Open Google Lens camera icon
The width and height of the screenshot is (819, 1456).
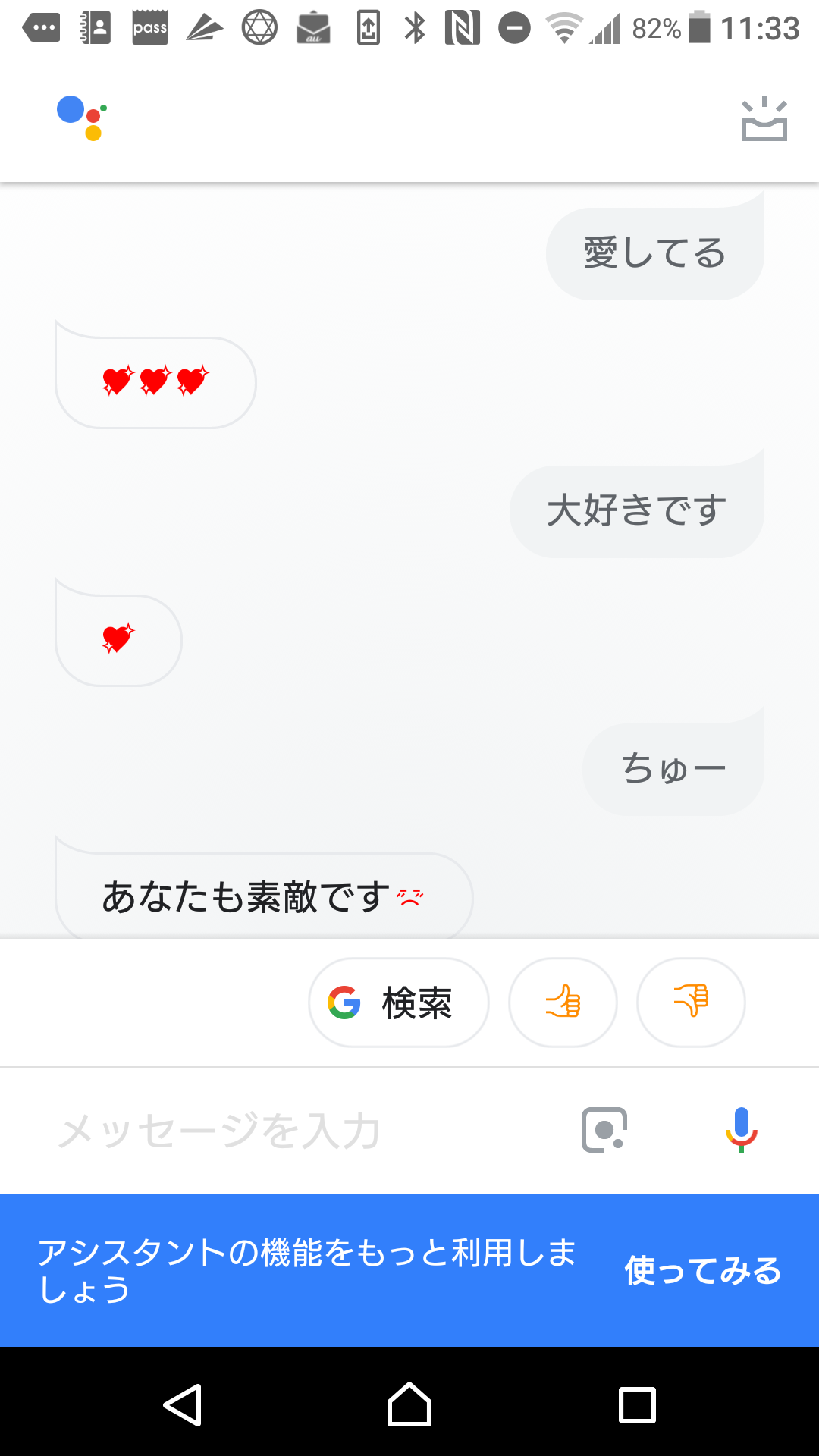tap(604, 1130)
